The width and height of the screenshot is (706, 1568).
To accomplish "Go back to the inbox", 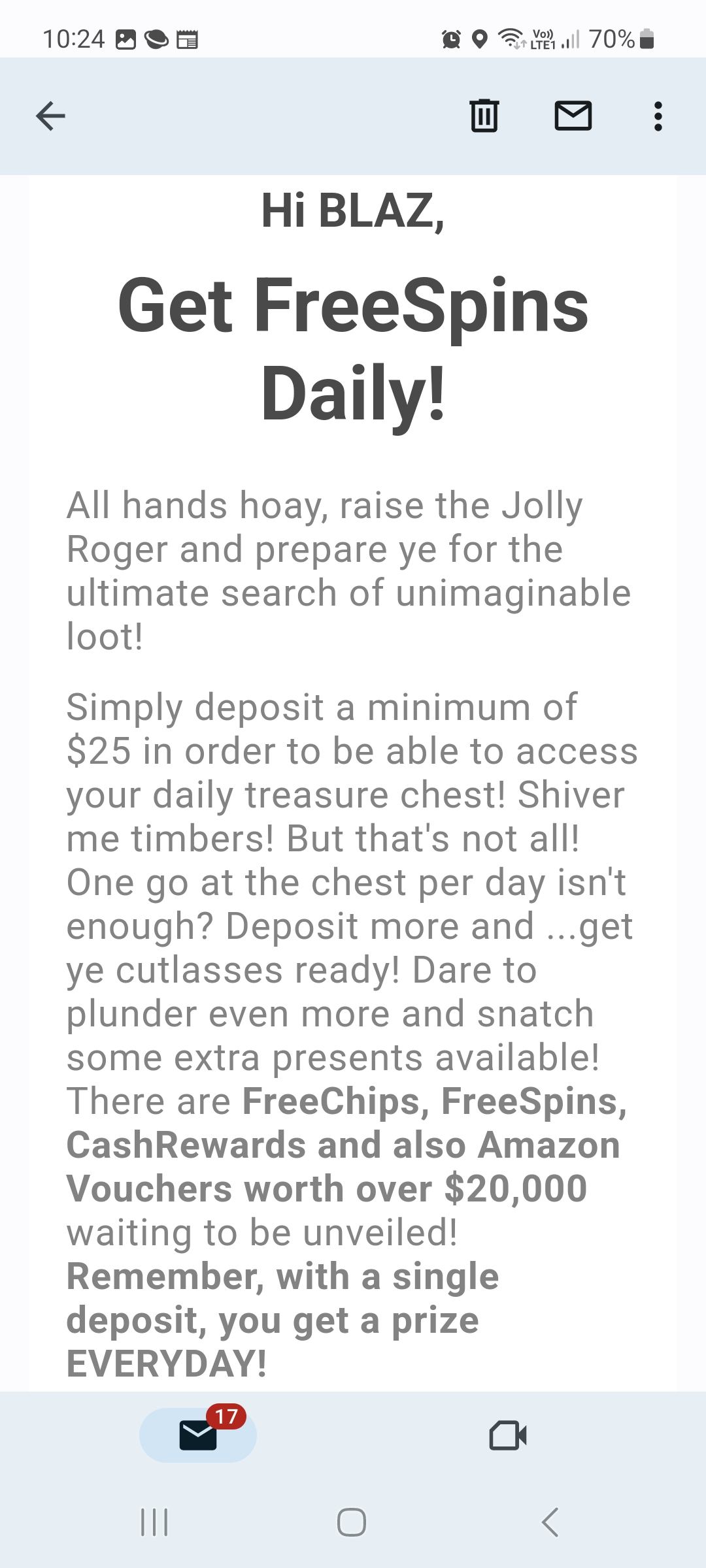I will point(50,116).
